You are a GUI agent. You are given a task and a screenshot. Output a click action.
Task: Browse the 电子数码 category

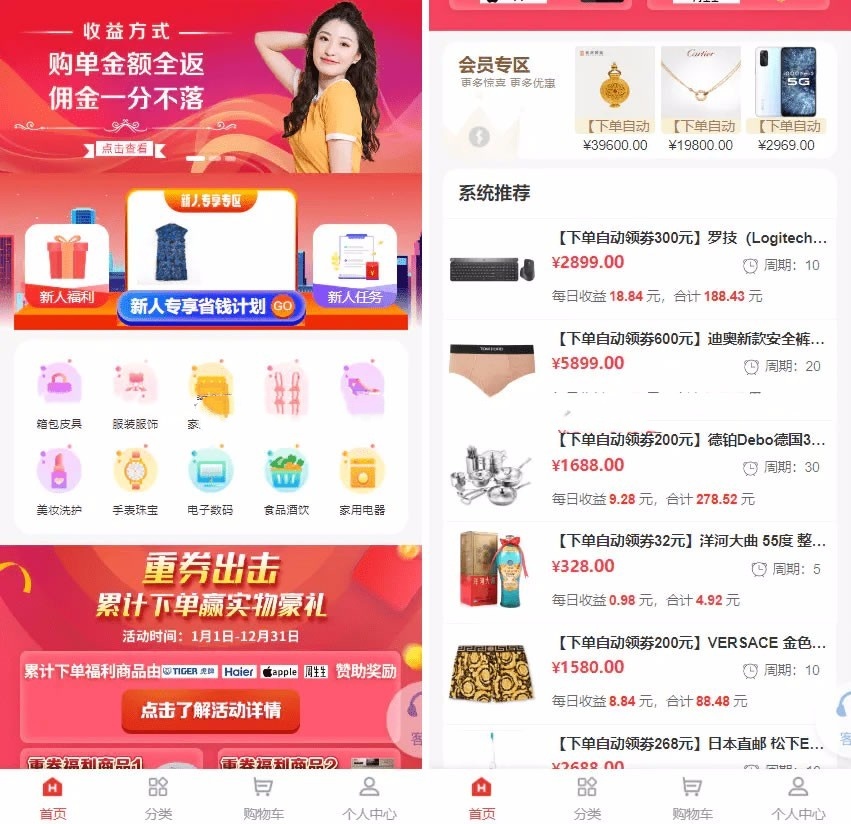click(211, 481)
